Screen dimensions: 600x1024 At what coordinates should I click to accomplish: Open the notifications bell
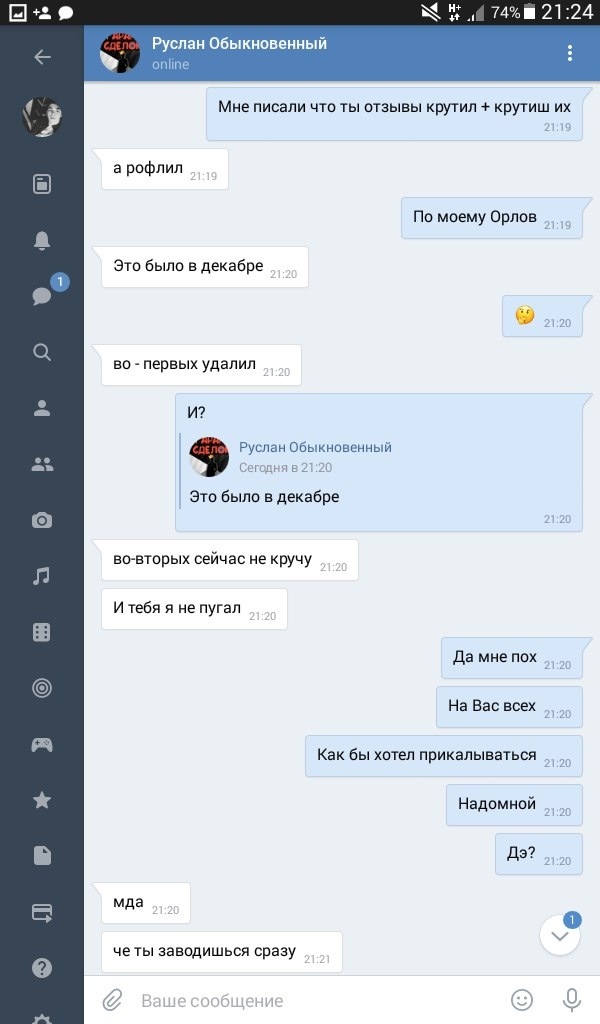click(x=42, y=240)
